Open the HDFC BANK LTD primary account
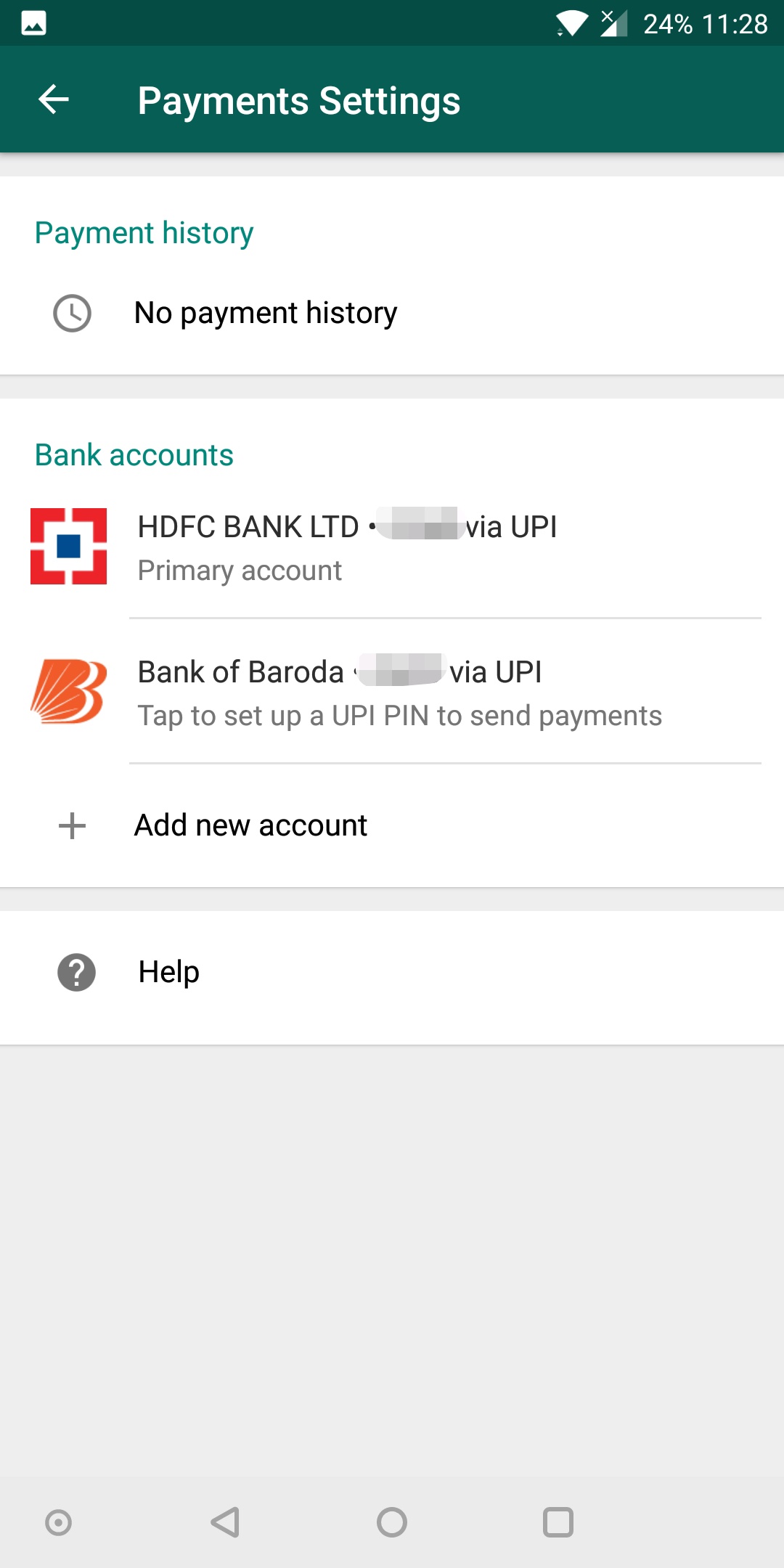 coord(392,547)
